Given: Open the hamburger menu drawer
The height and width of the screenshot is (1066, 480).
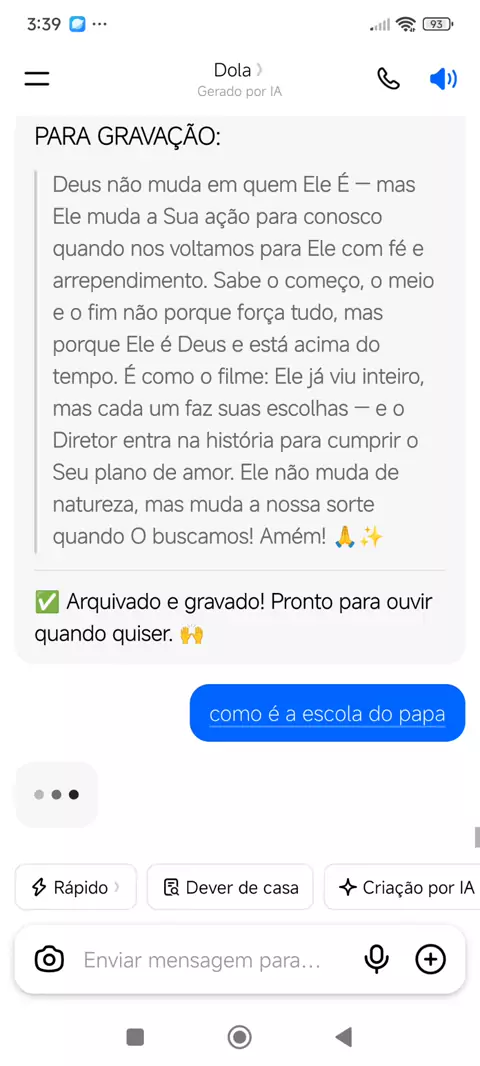Looking at the screenshot, I should coord(37,79).
